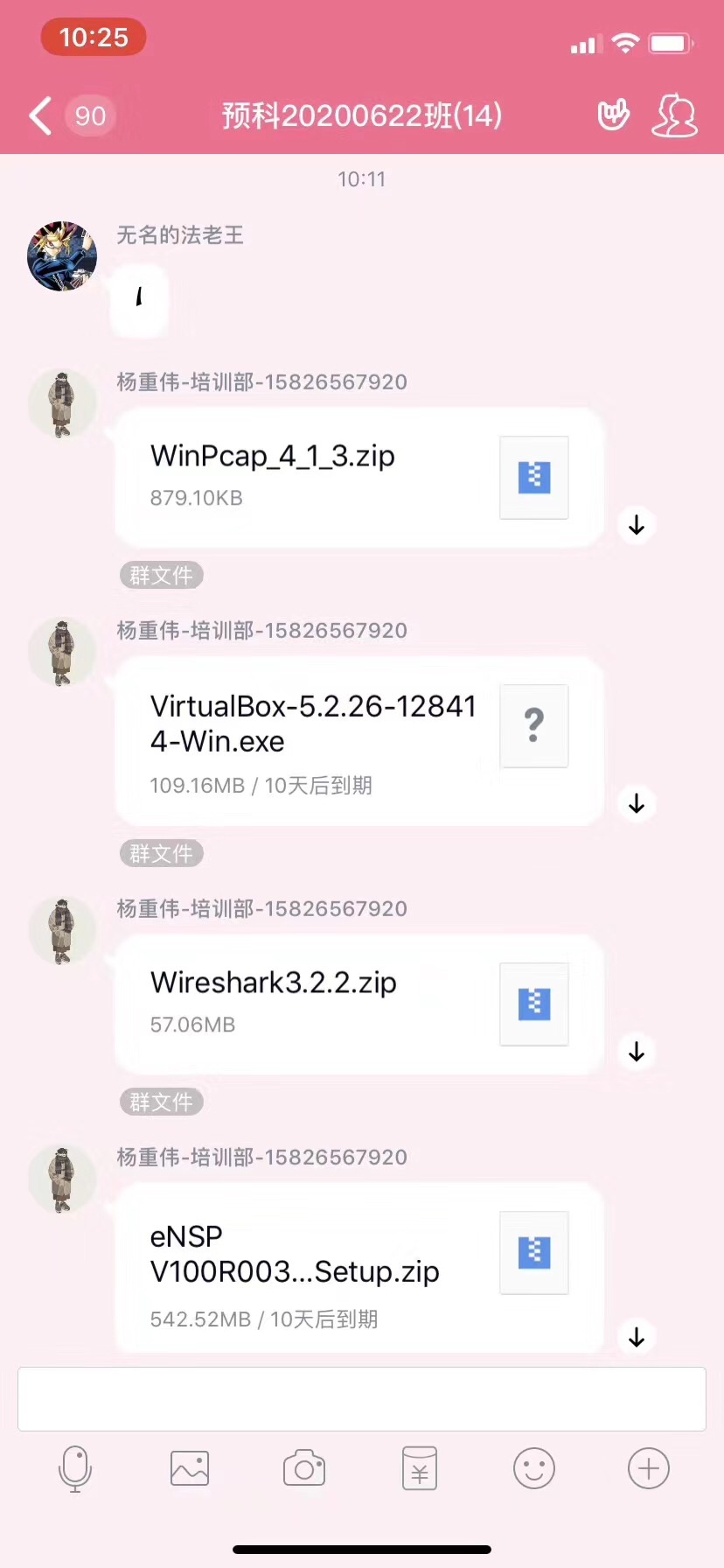Open the photo gallery picker
Screen dimensions: 724x1568
pos(190,1468)
